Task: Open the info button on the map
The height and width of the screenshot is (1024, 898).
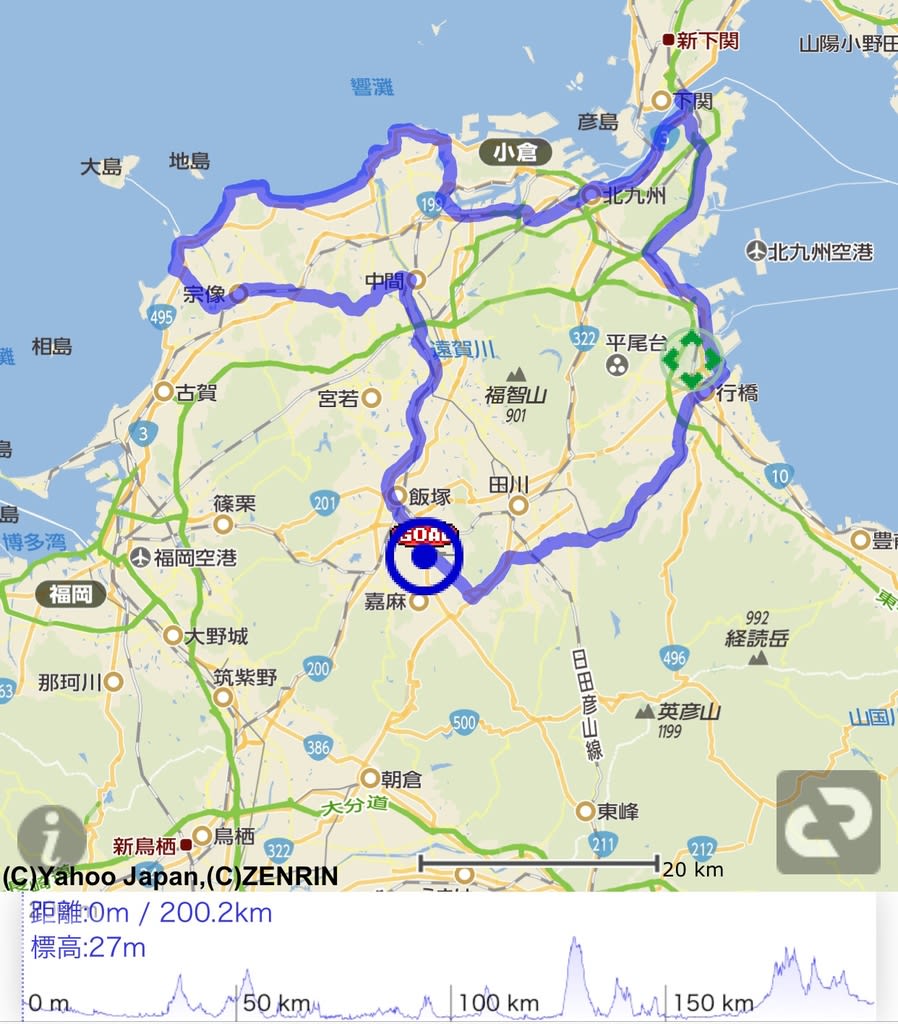Action: click(51, 835)
